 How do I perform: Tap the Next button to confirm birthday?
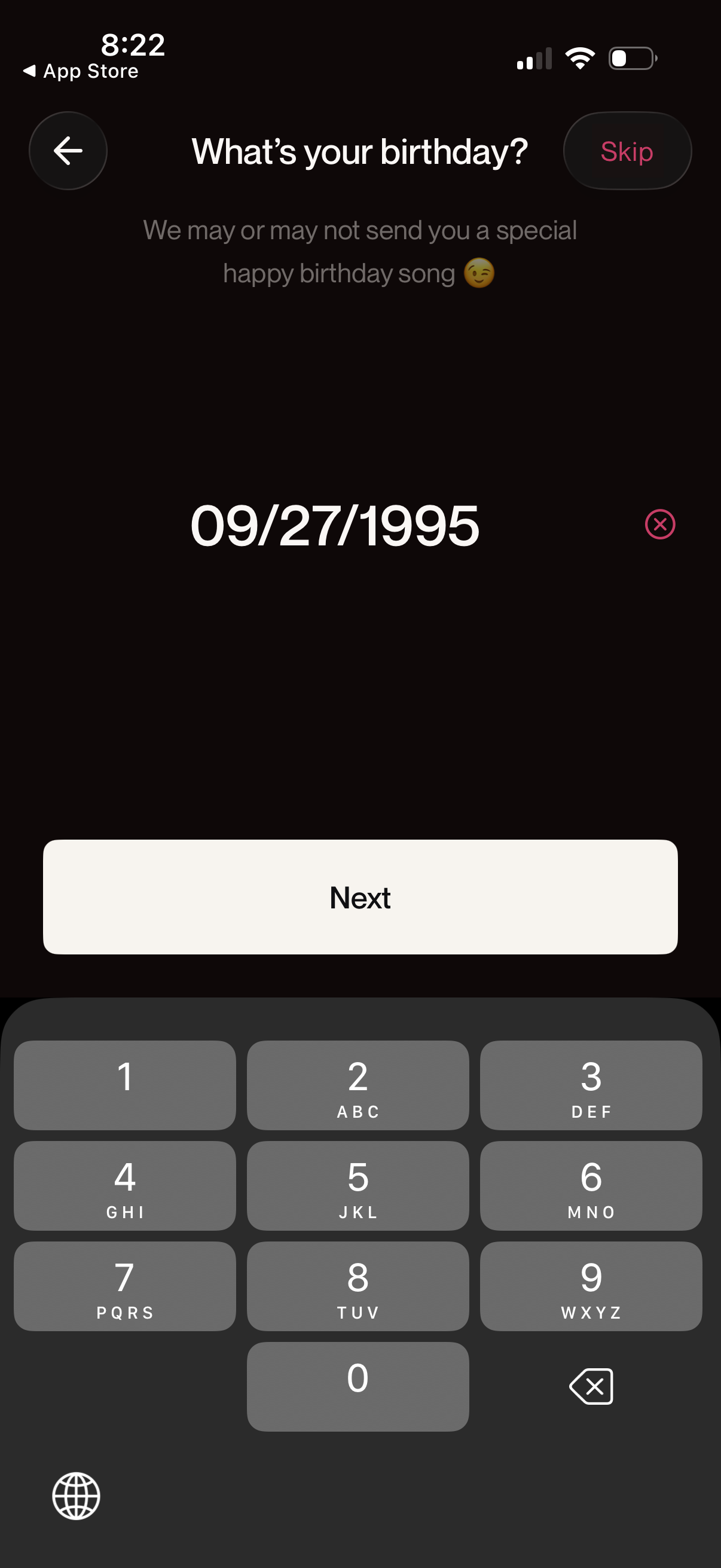(359, 896)
